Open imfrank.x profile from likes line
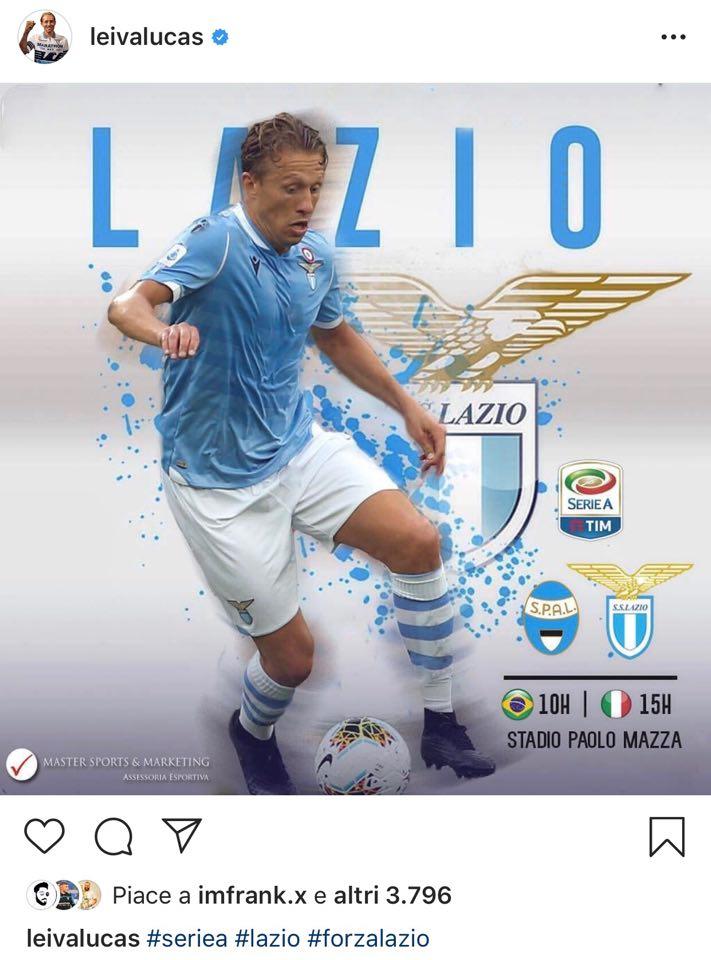The height and width of the screenshot is (960, 711). click(x=252, y=895)
